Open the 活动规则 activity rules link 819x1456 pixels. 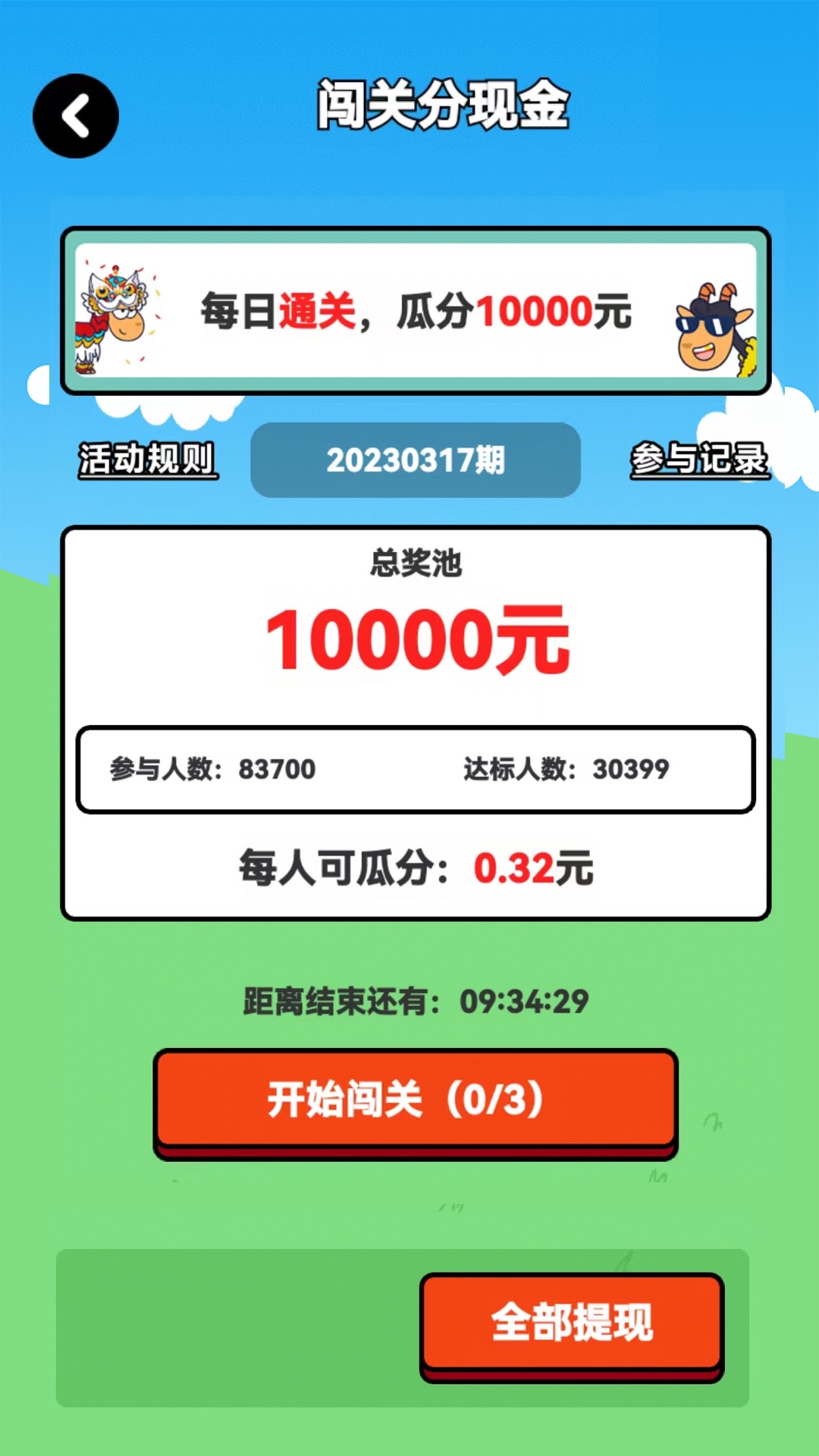point(148,460)
